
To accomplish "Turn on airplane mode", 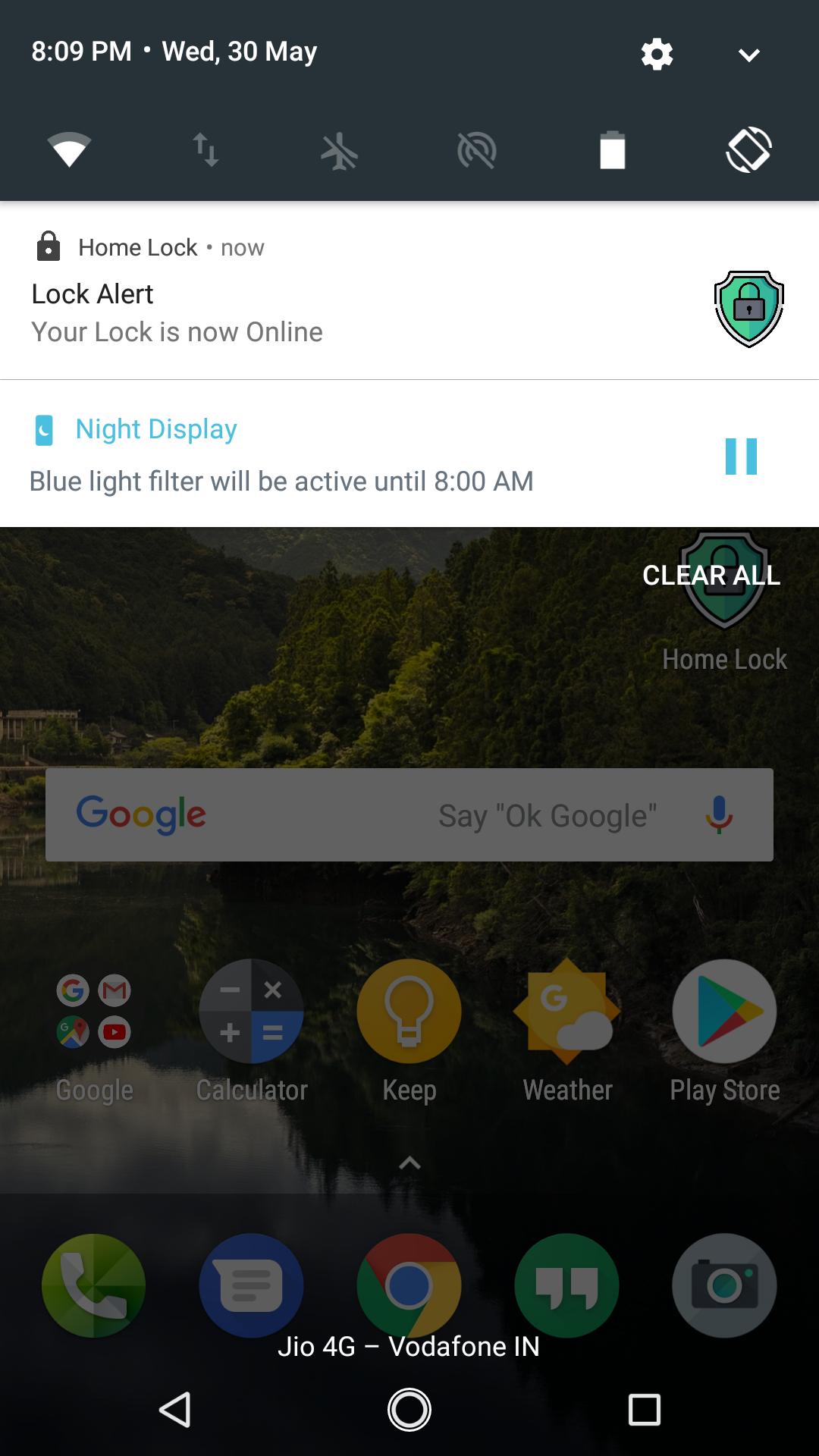I will click(340, 150).
